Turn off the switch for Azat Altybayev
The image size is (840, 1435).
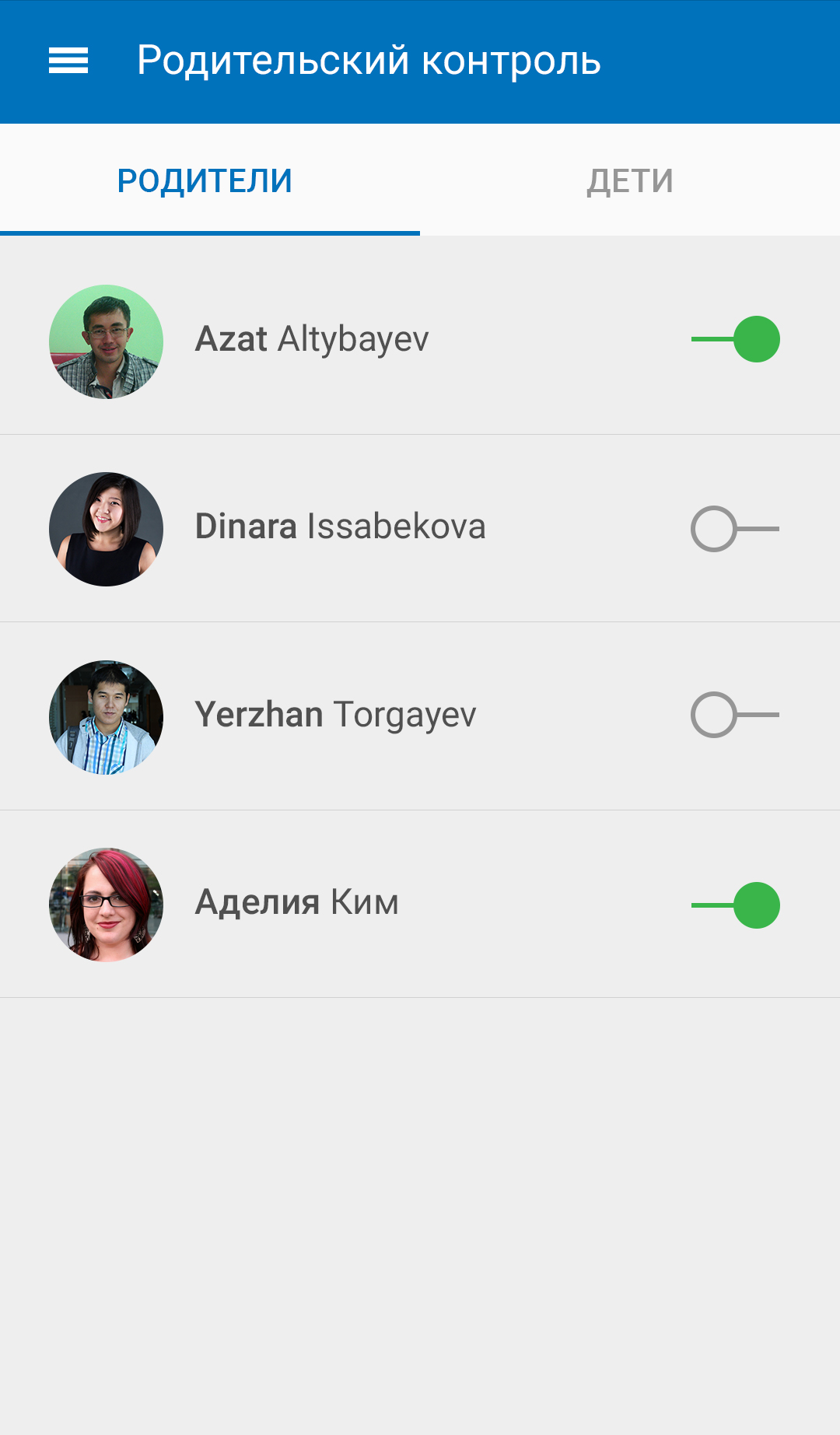735,339
